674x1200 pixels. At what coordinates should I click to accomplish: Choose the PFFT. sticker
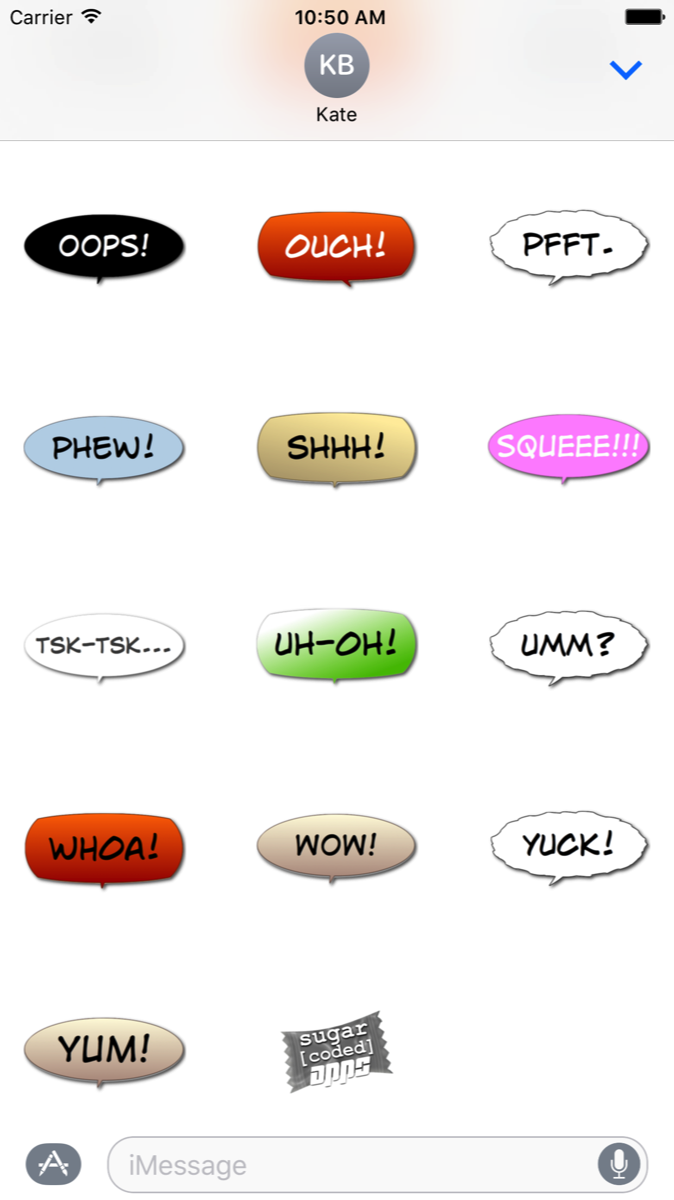click(x=568, y=246)
